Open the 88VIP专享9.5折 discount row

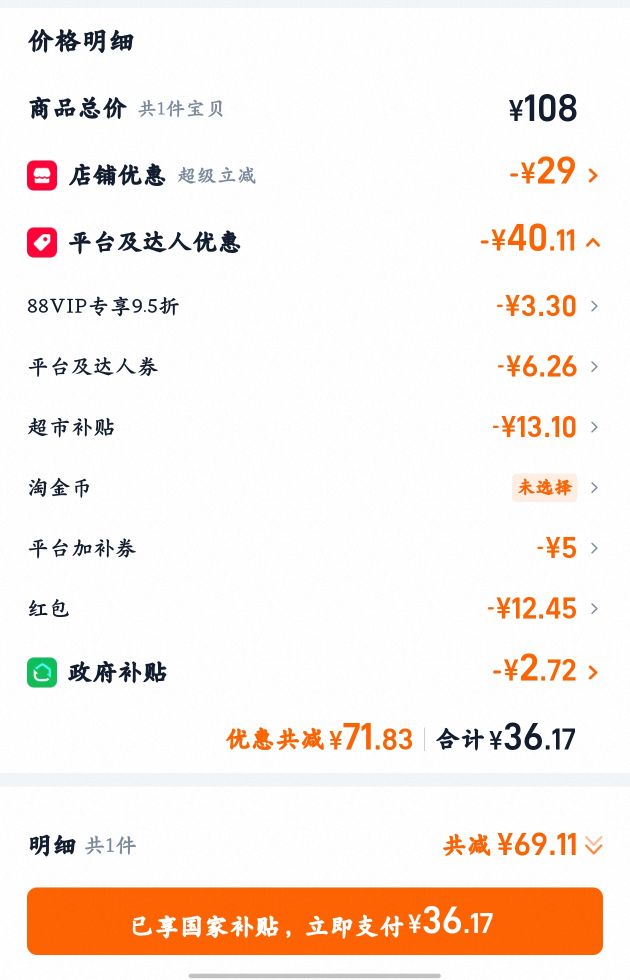(x=314, y=306)
